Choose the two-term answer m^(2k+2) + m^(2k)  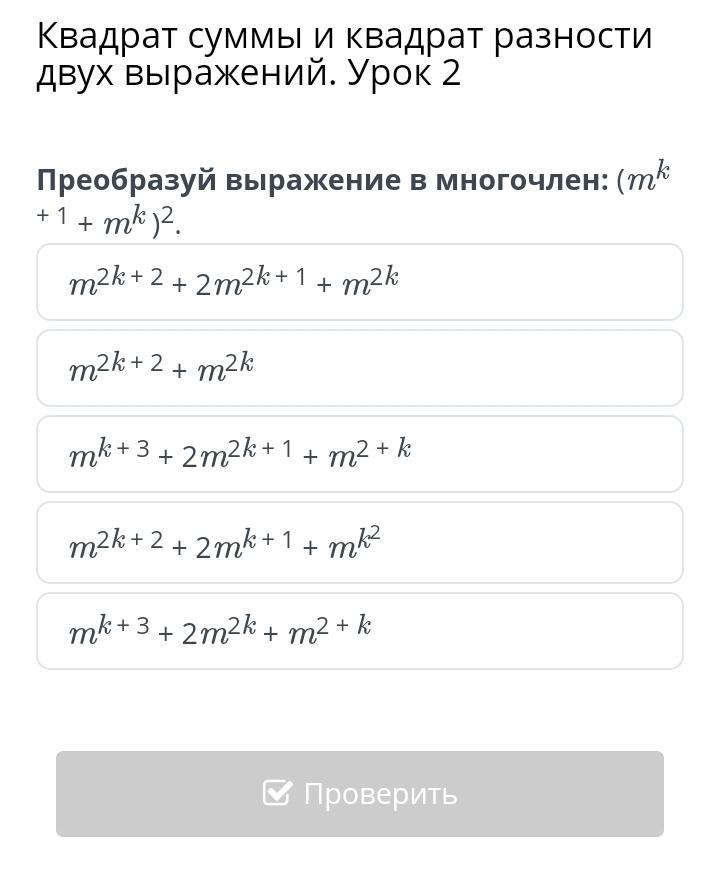click(359, 369)
